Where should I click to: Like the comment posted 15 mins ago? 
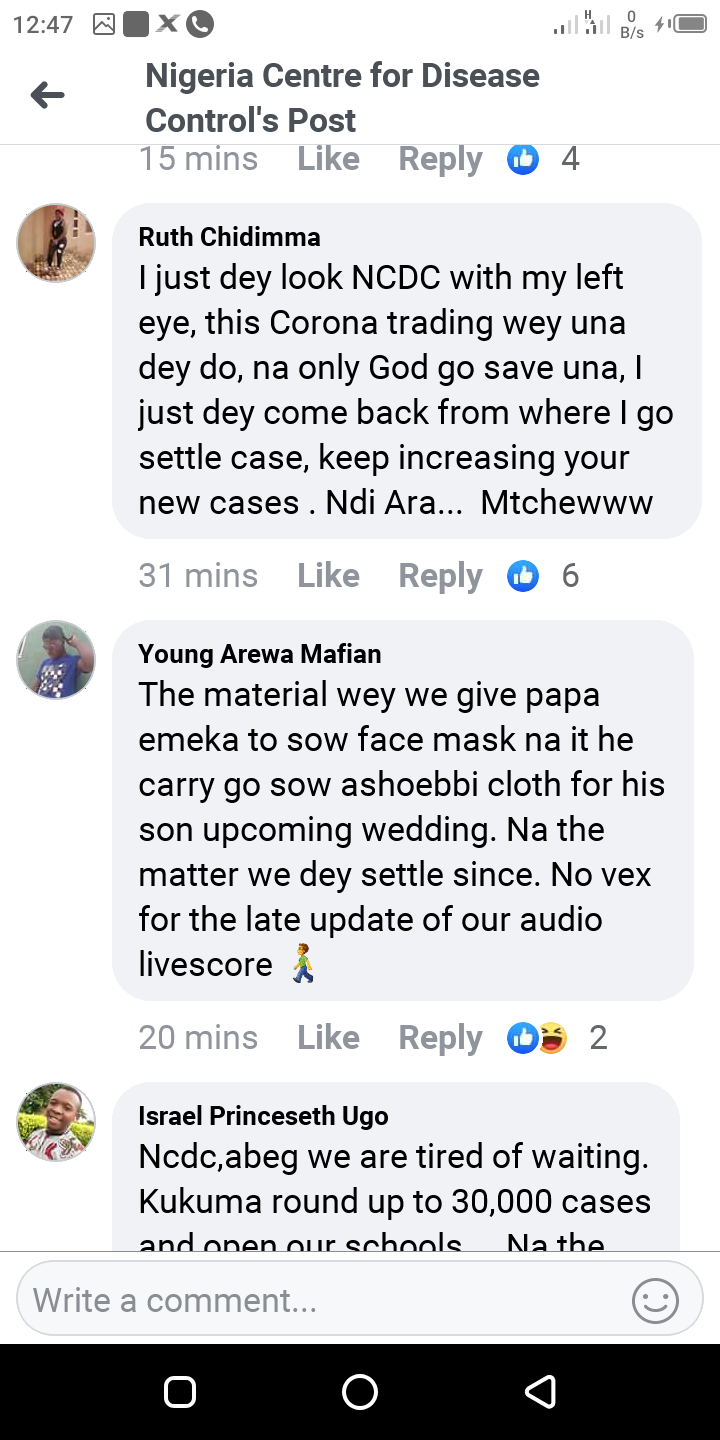click(328, 159)
